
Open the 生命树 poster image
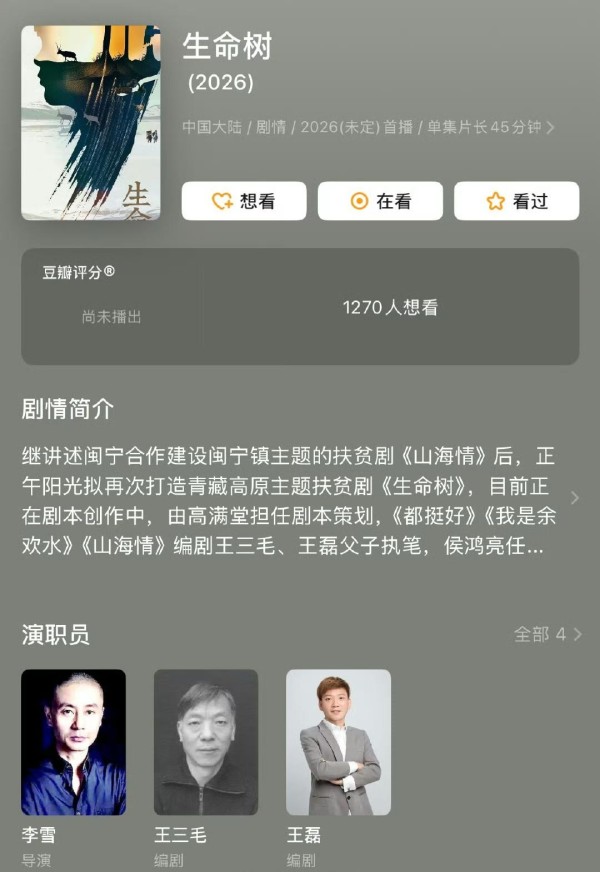[91, 123]
